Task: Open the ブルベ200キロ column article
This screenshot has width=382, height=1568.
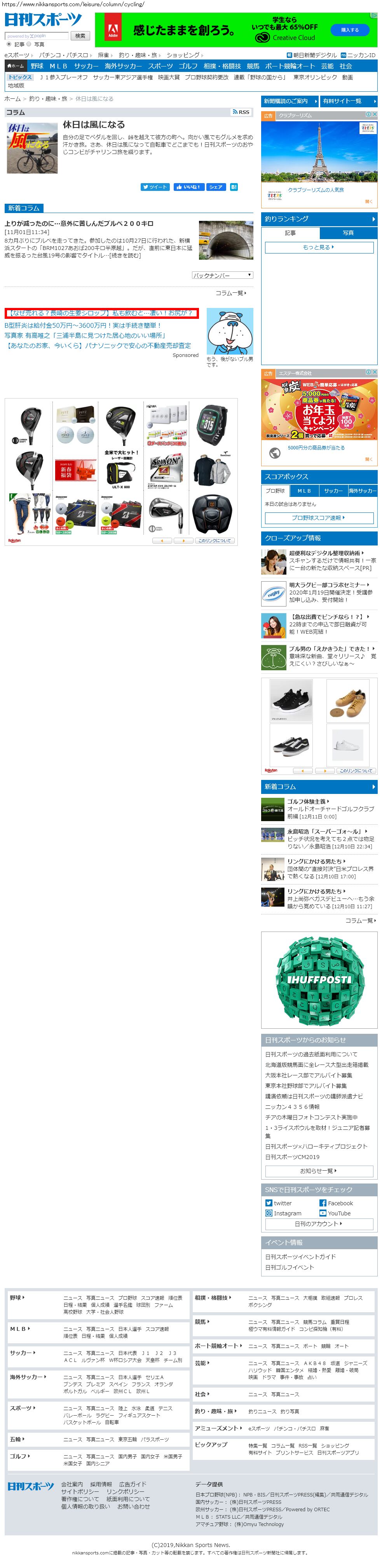Action: pos(79,224)
